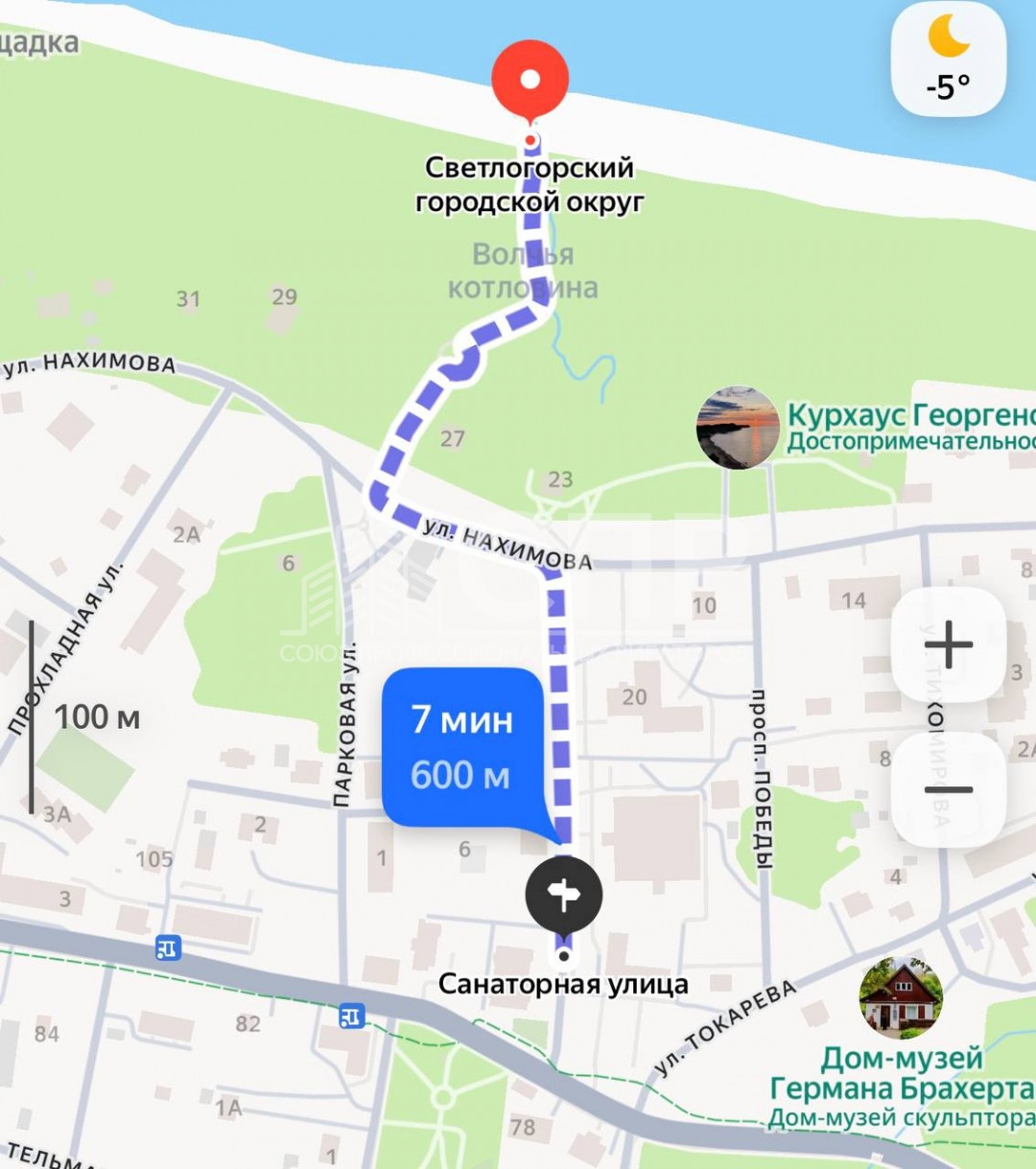Zoom in with the plus button

[948, 643]
